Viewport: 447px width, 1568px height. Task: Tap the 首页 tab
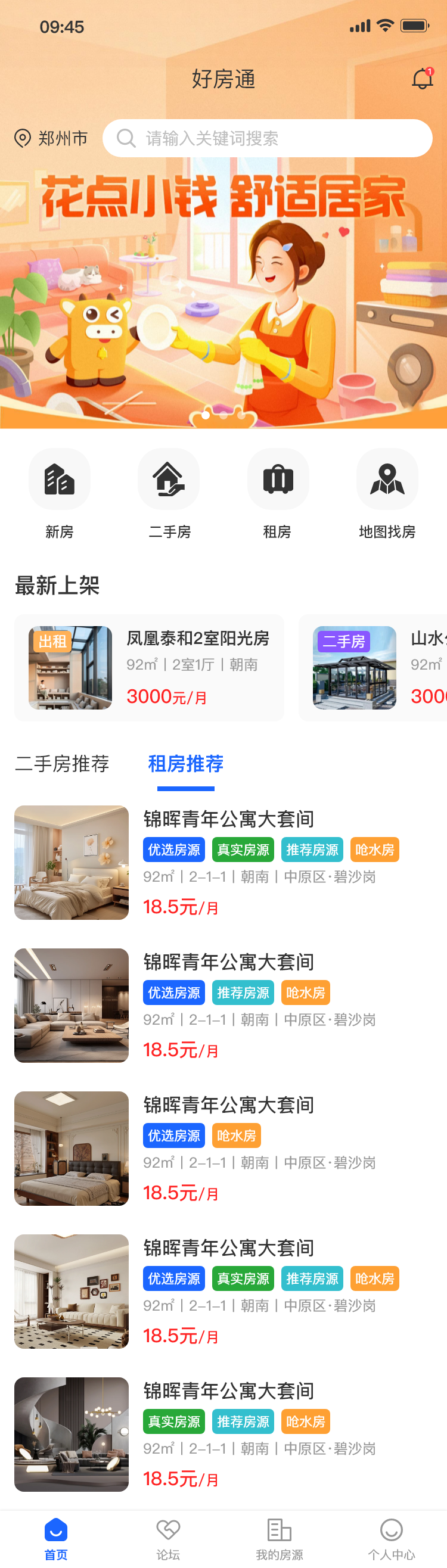pos(56,1538)
